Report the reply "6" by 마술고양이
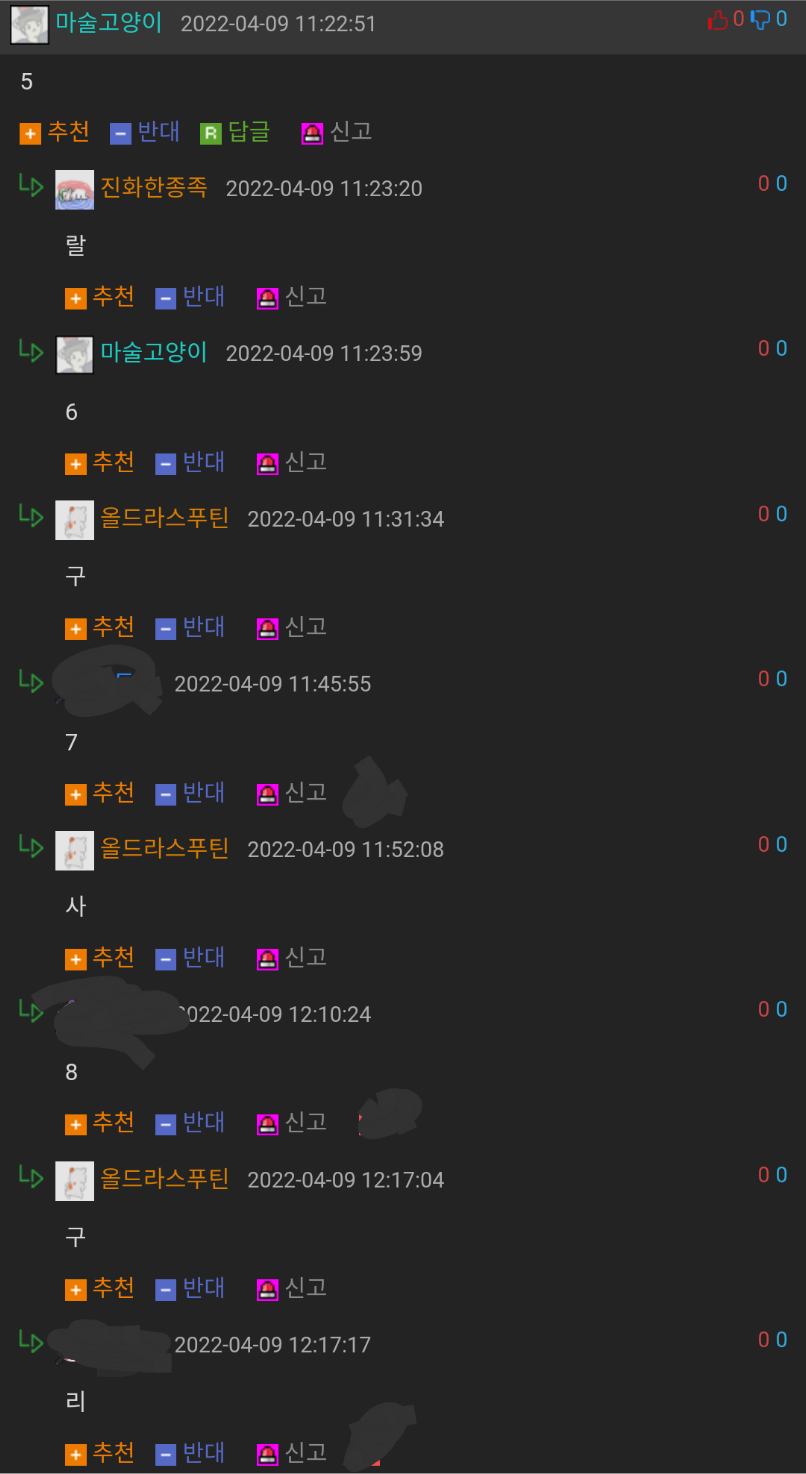This screenshot has height=1474, width=806. point(292,462)
